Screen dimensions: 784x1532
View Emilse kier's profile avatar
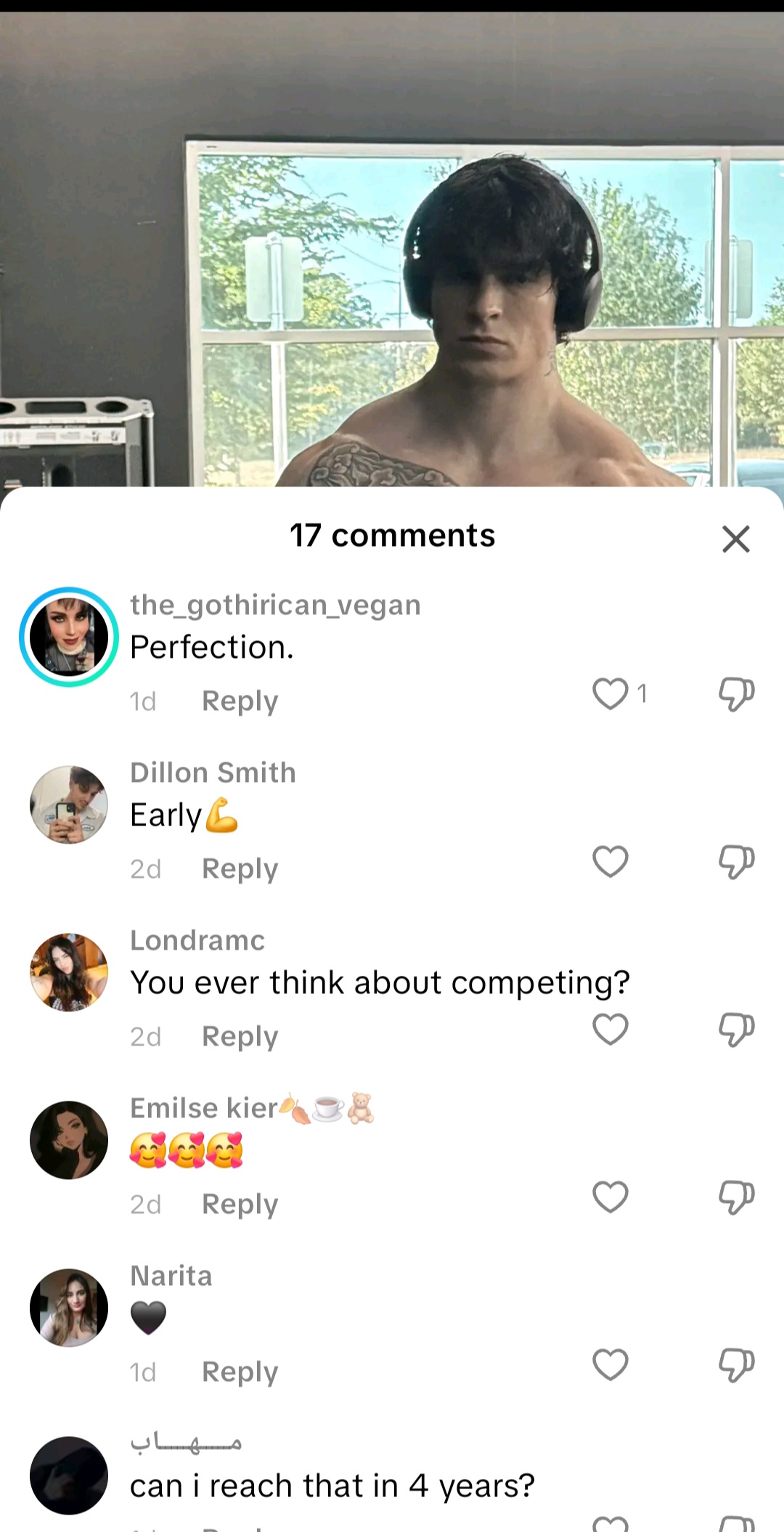pyautogui.click(x=69, y=1140)
